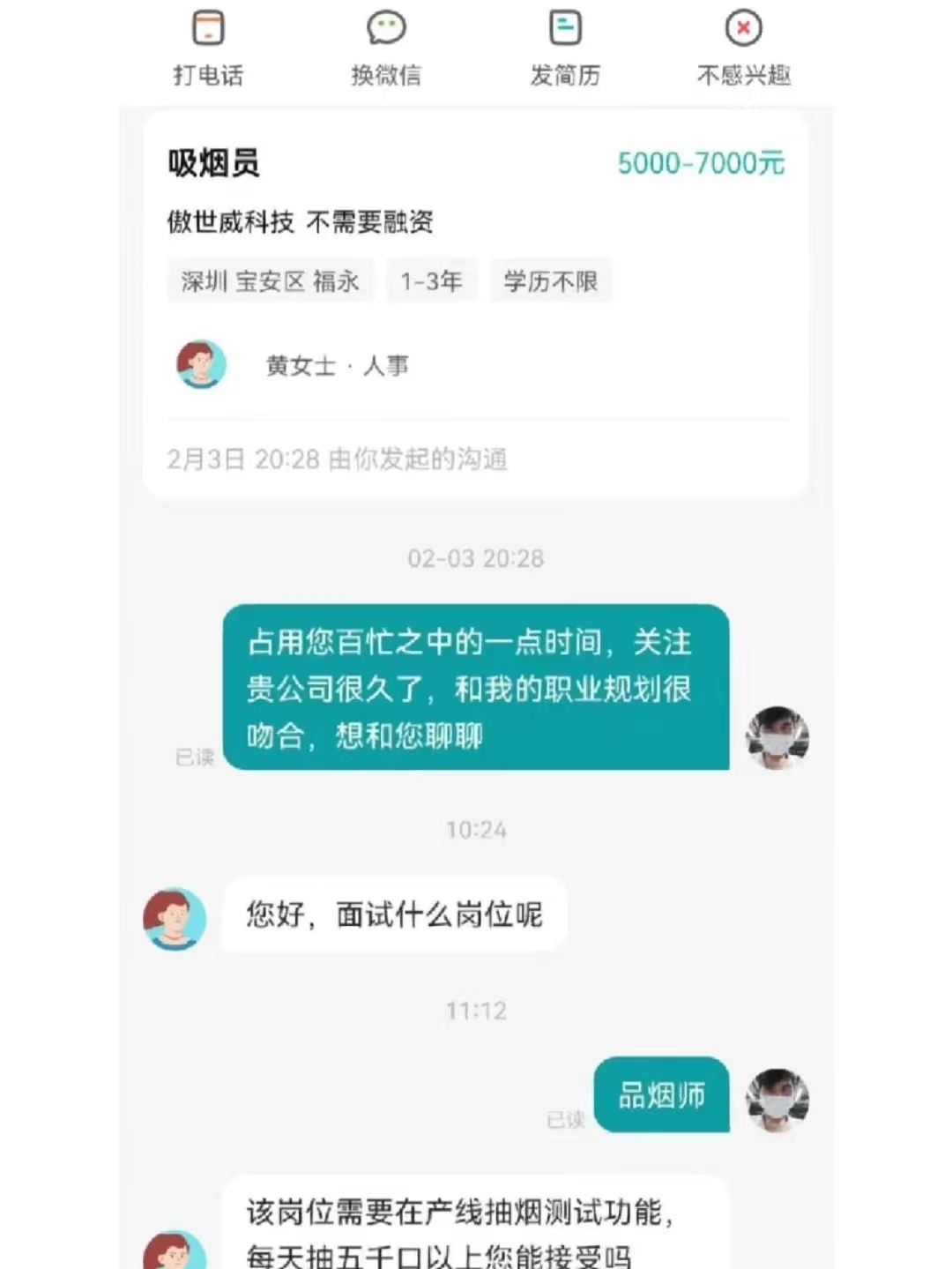Tap 打电话 to call the recruiter
Viewport: 952px width, 1269px height.
coord(208,47)
